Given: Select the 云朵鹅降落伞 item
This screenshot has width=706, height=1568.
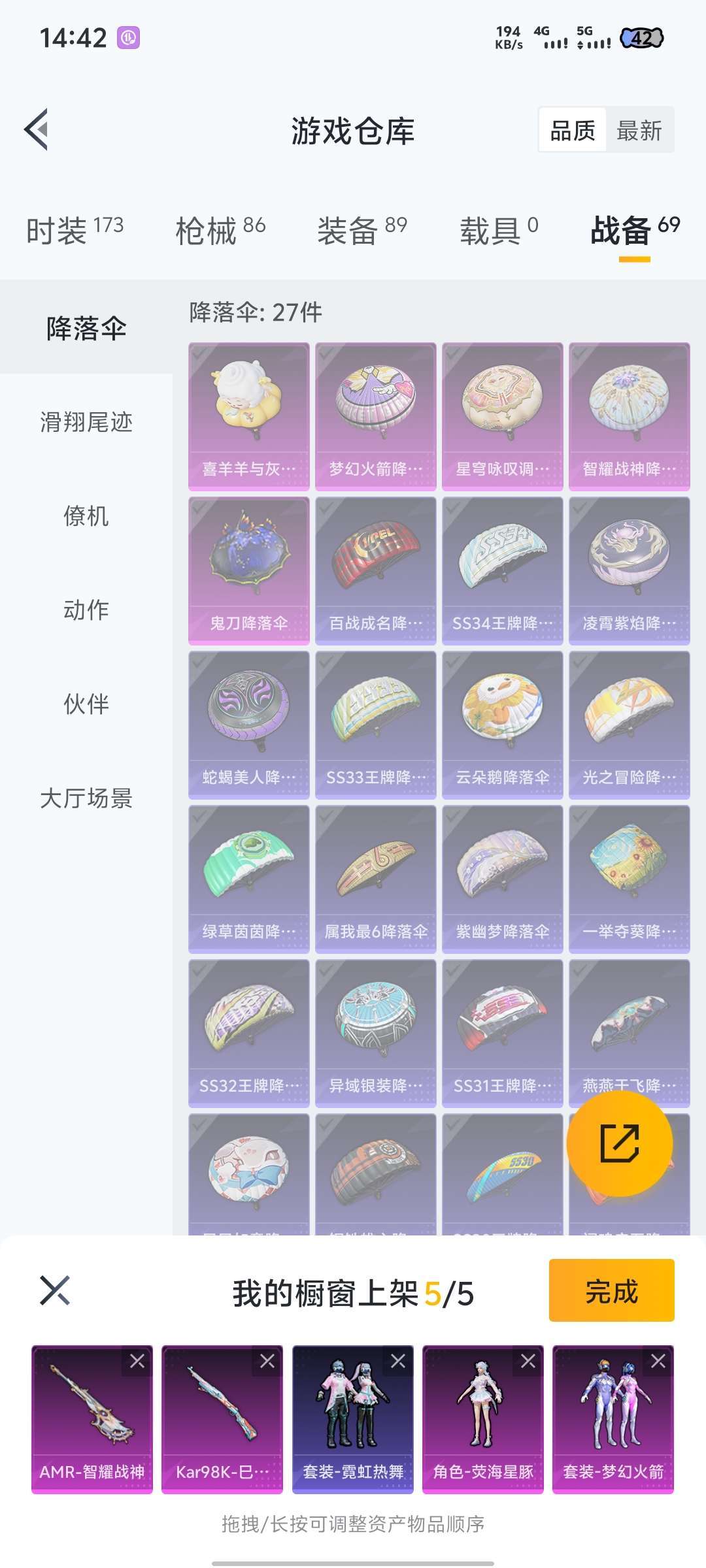Looking at the screenshot, I should [x=502, y=725].
